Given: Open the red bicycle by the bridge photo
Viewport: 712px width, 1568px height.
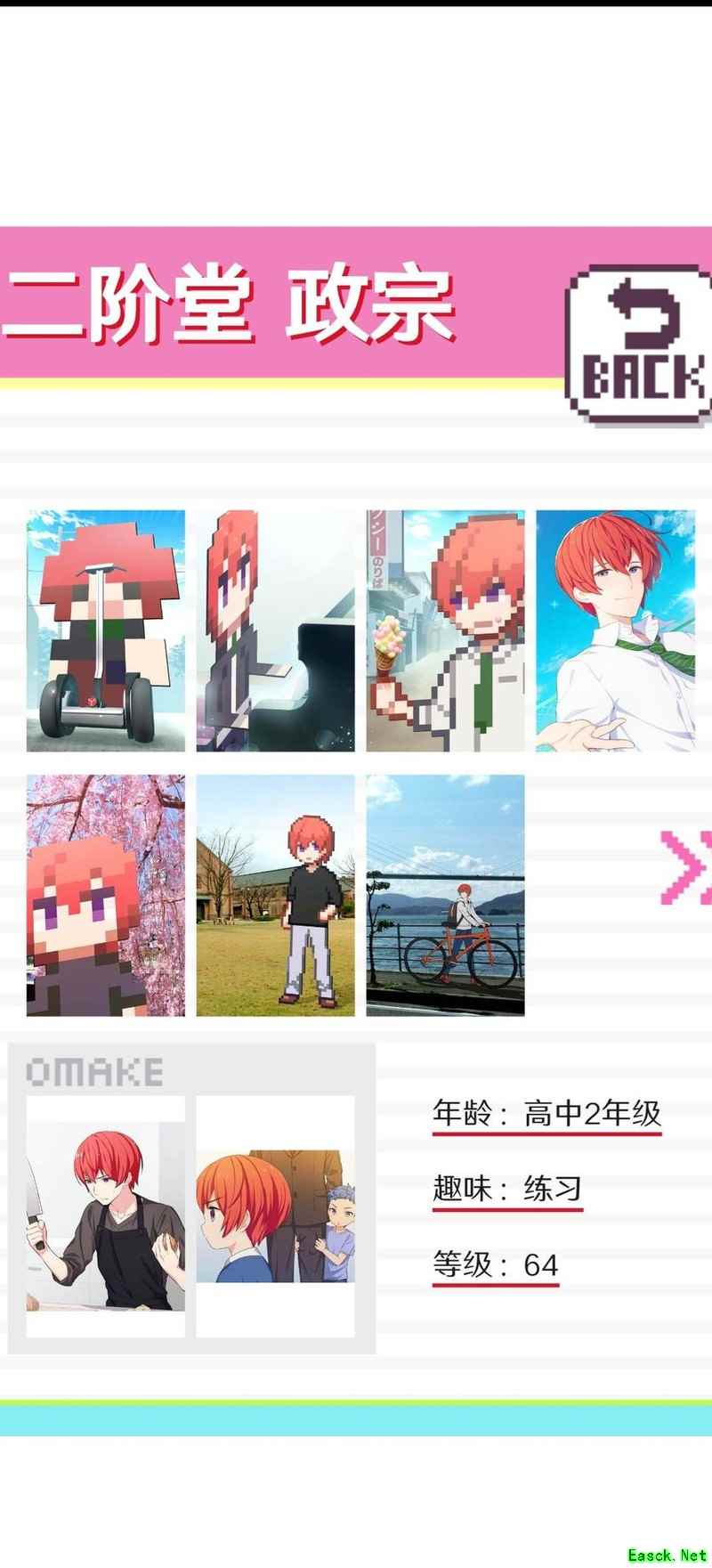Looking at the screenshot, I should [x=445, y=895].
